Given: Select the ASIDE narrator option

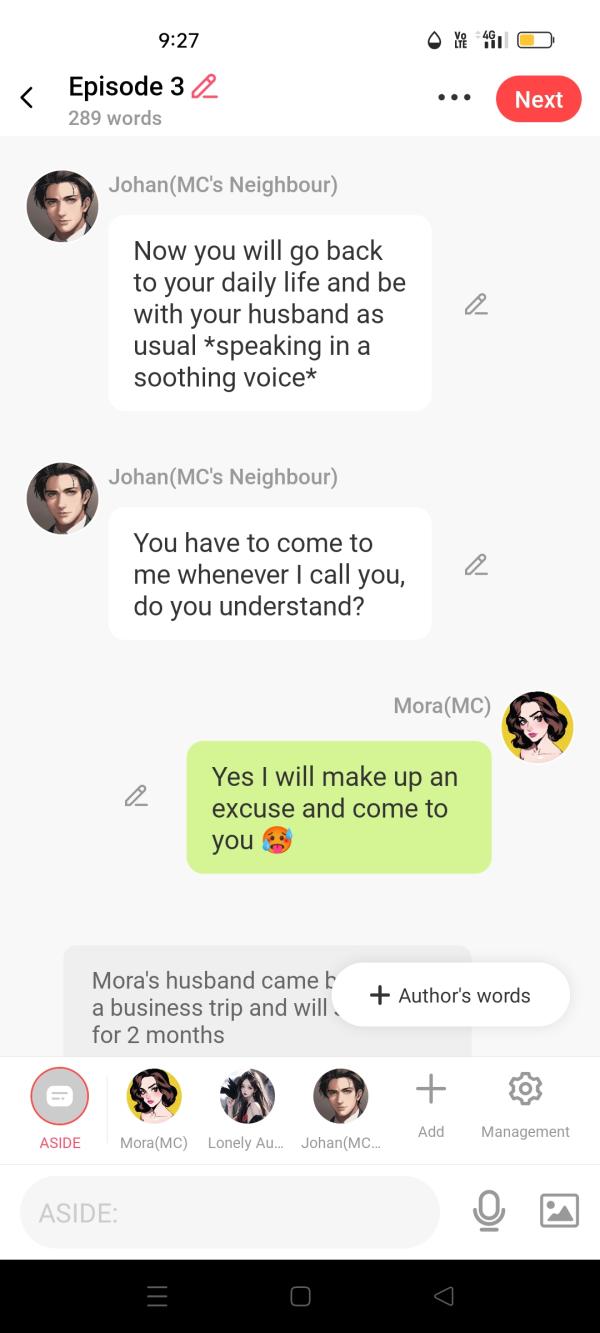Looking at the screenshot, I should [x=60, y=1097].
